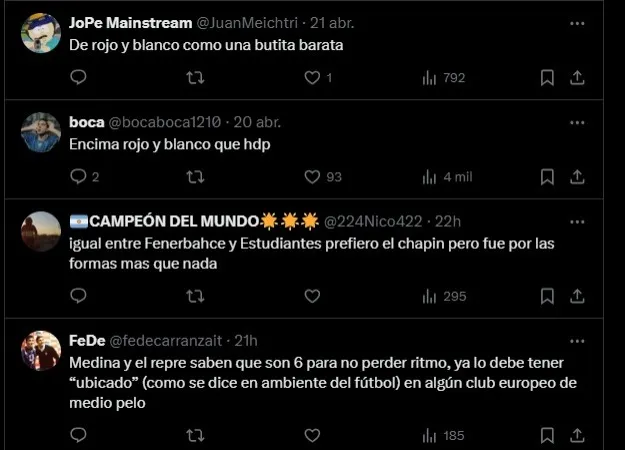Open JoPe Mainstream's profile picture

pyautogui.click(x=40, y=32)
